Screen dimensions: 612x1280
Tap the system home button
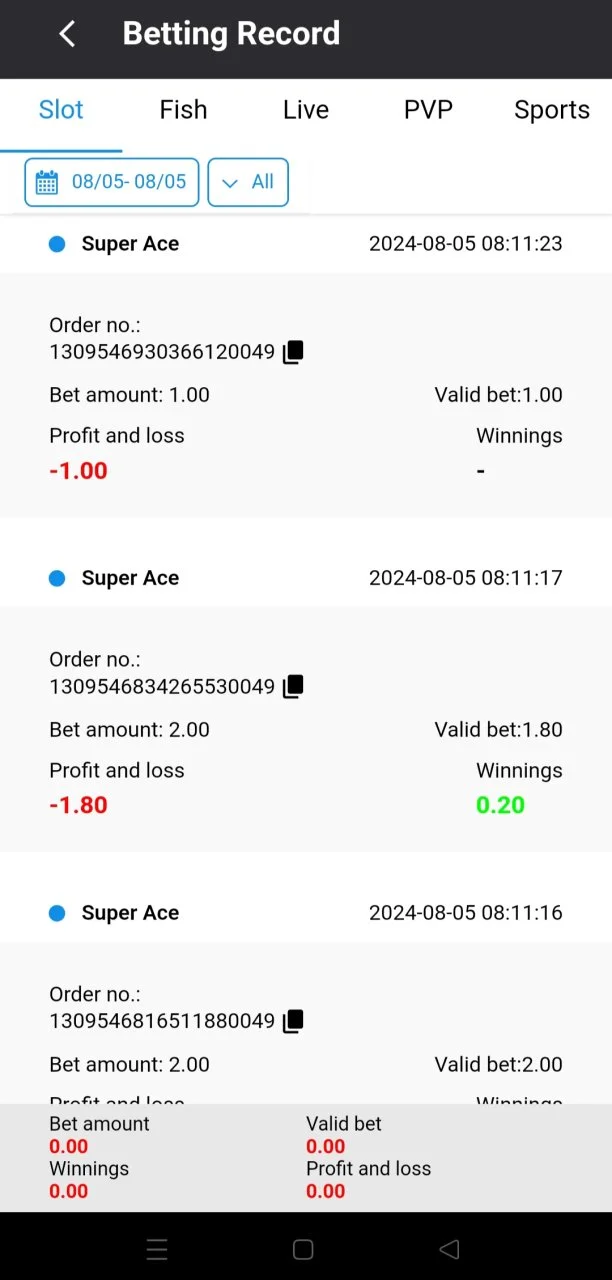tap(303, 1249)
